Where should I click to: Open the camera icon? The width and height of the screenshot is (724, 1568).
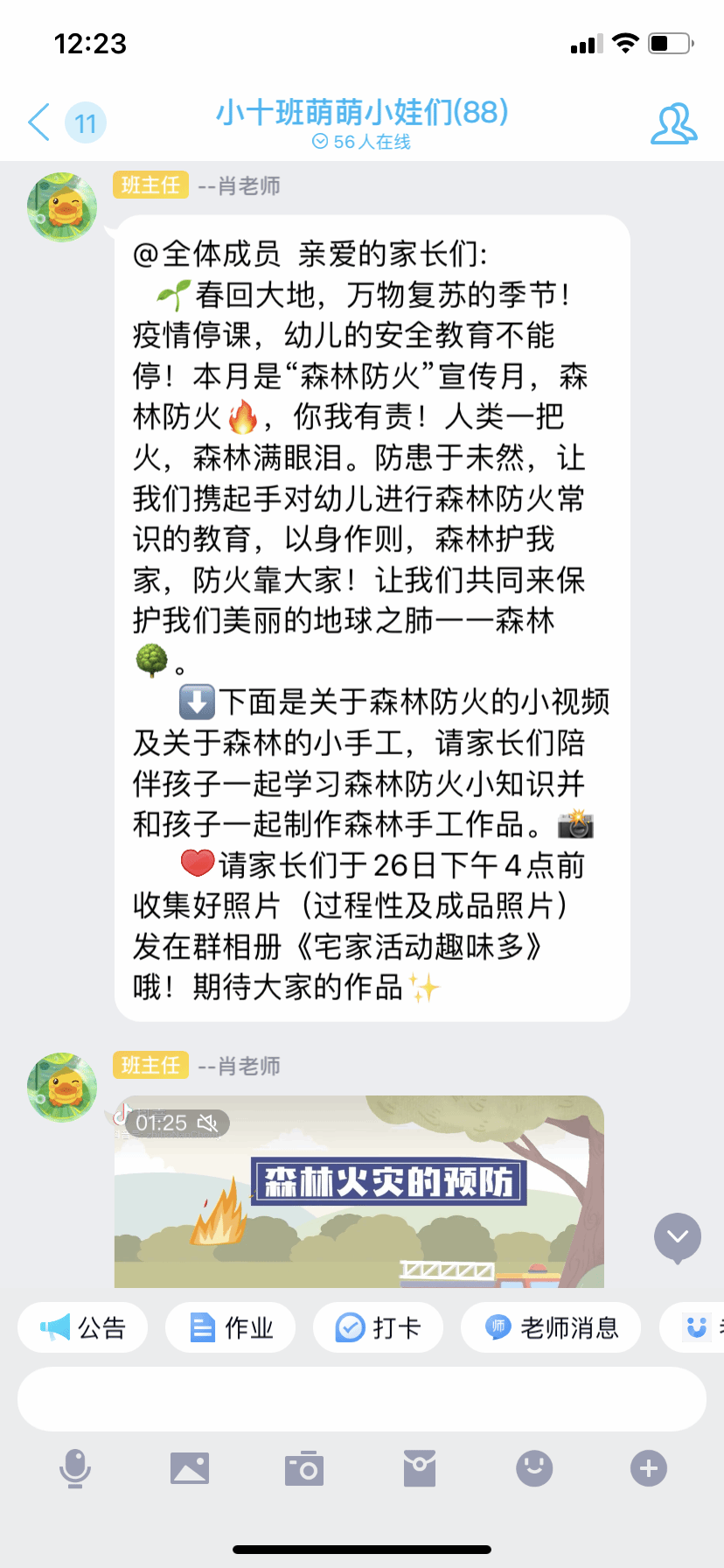pyautogui.click(x=304, y=1469)
